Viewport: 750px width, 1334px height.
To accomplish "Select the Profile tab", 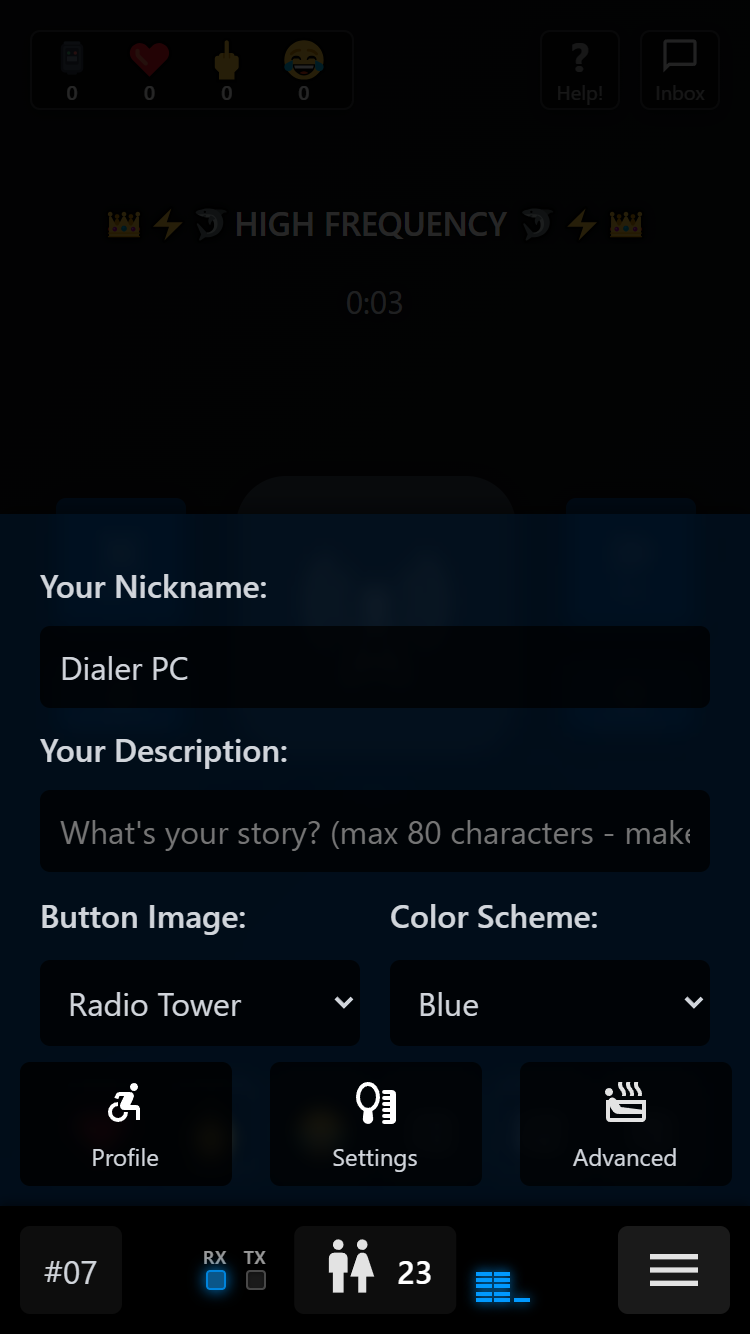I will (x=125, y=1124).
